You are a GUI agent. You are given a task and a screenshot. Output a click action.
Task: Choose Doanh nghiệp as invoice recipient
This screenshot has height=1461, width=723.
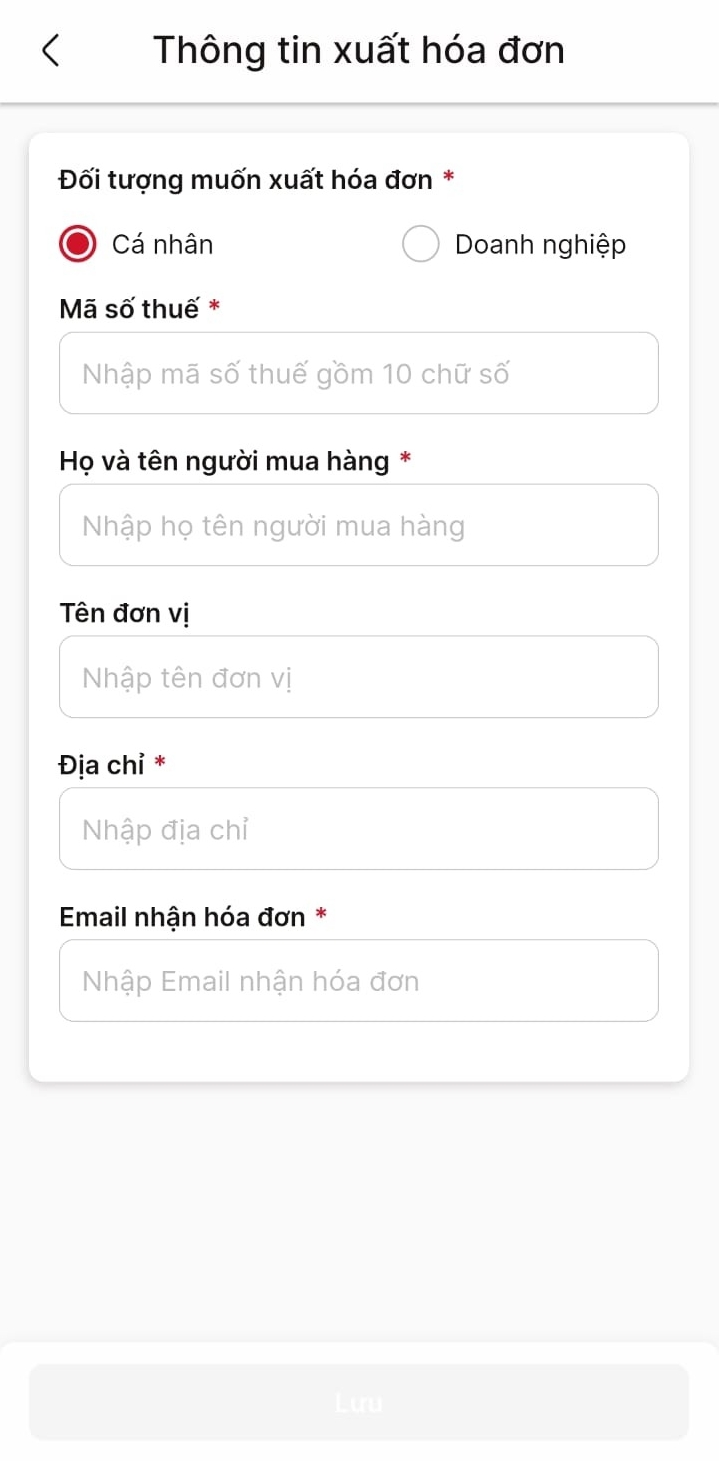[x=421, y=244]
